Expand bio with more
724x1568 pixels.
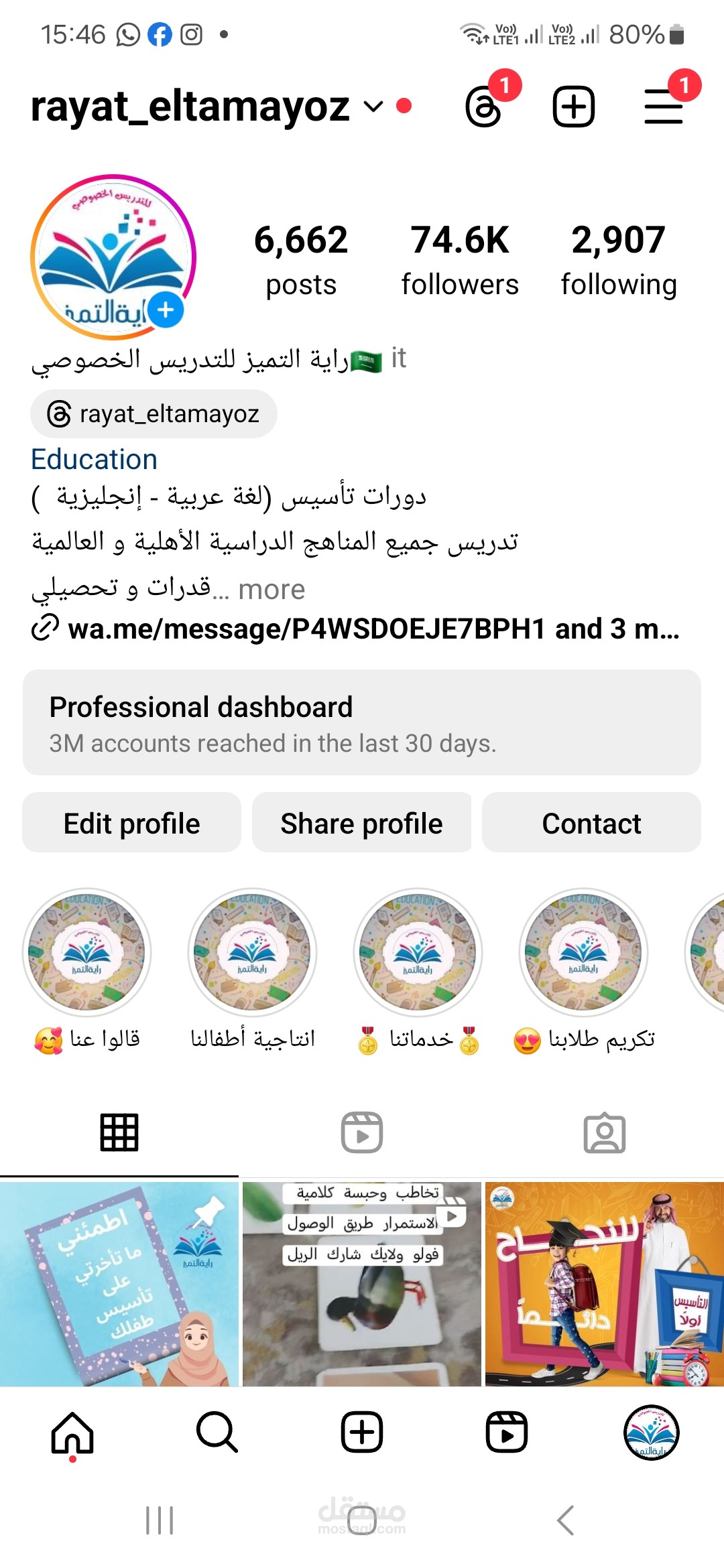click(x=271, y=590)
